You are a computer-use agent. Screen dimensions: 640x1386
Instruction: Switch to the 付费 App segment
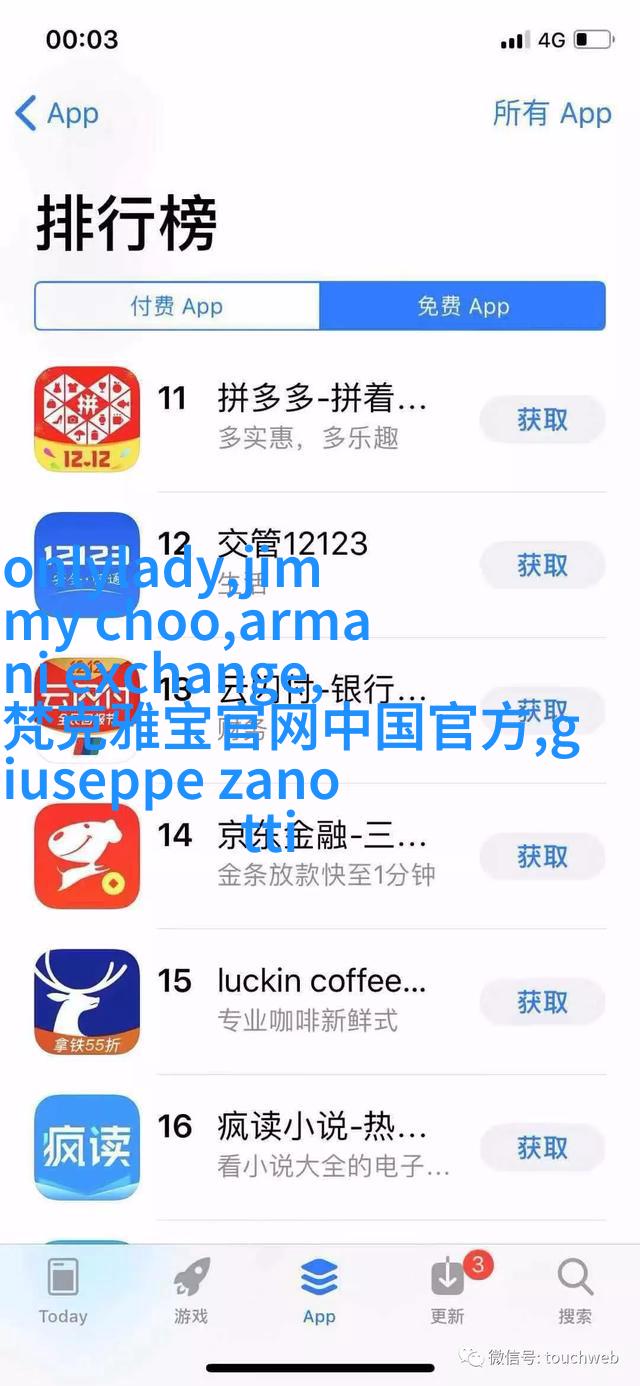[x=177, y=306]
